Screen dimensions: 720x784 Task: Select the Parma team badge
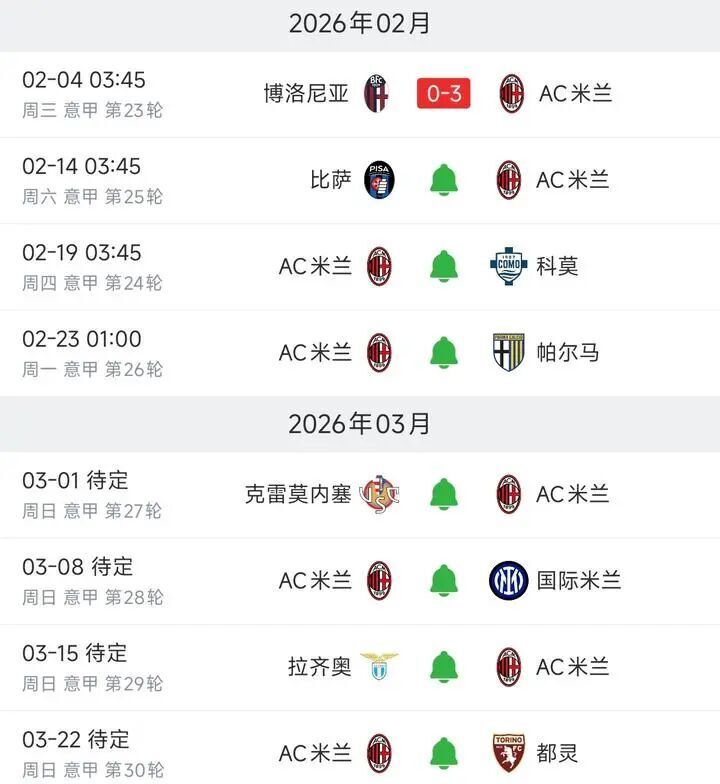(511, 353)
